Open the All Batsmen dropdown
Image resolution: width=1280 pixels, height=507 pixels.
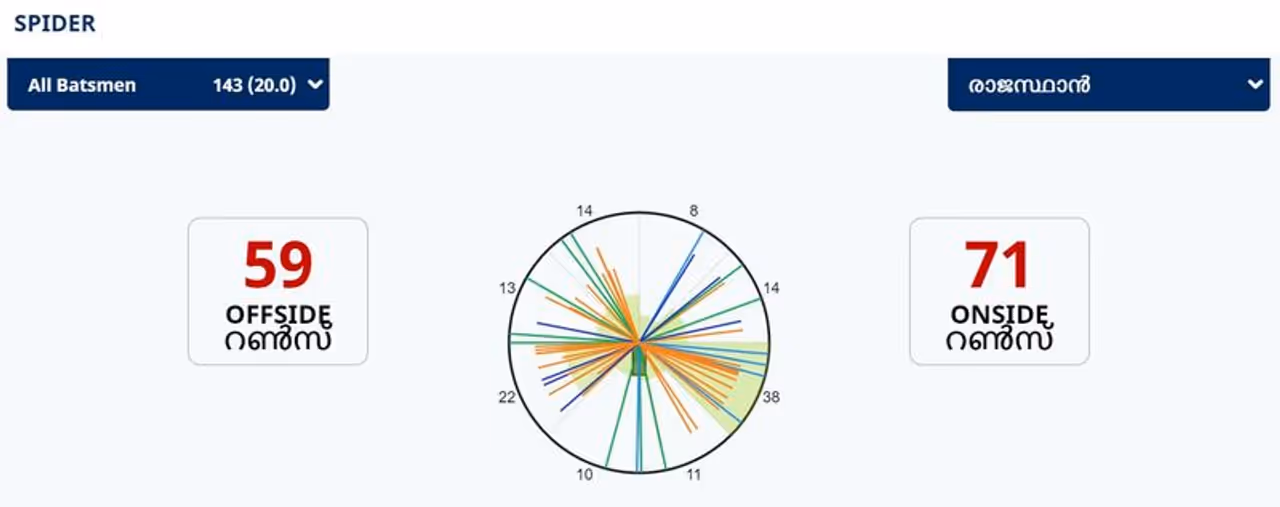click(168, 85)
